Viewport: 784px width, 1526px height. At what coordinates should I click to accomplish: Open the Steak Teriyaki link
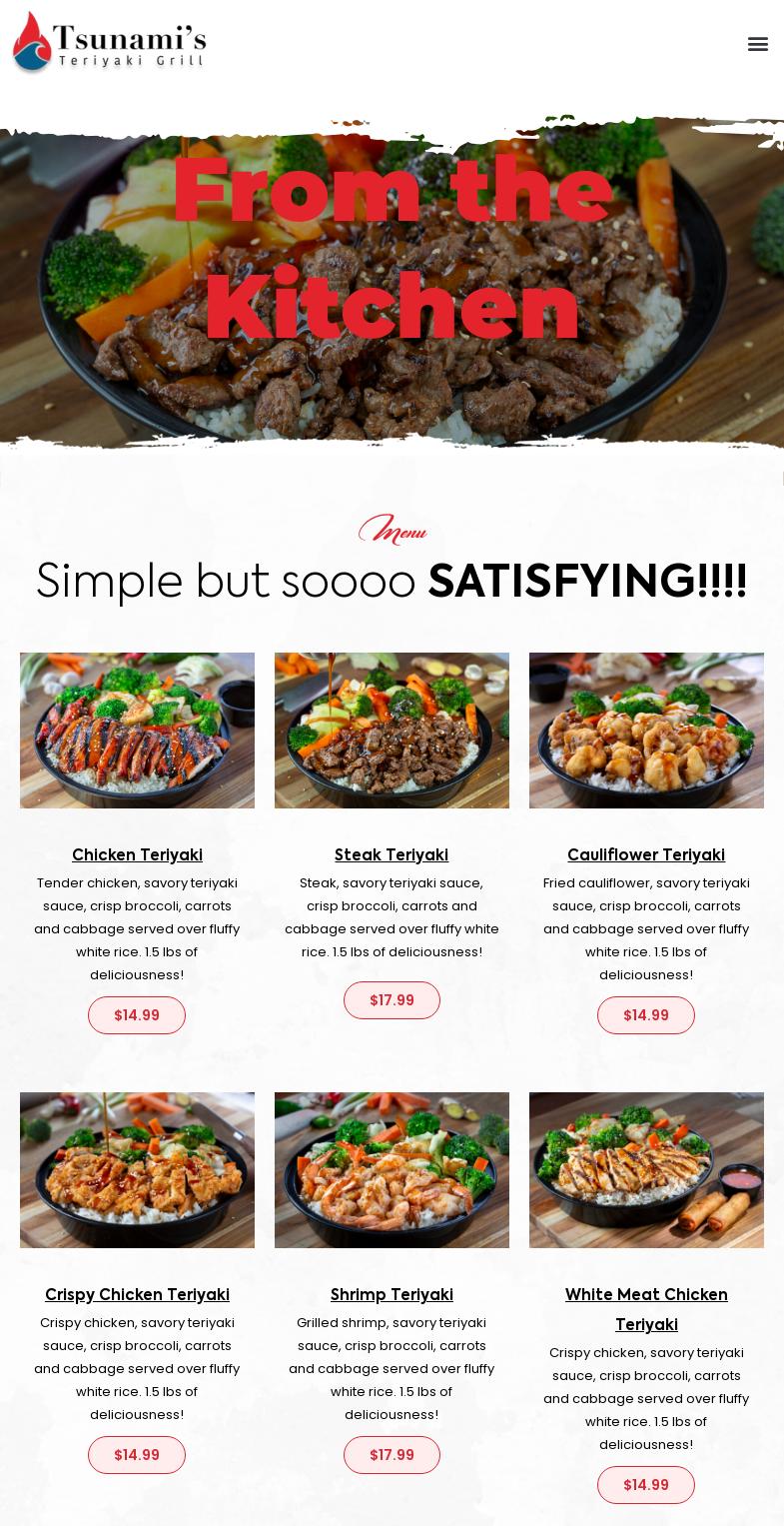(x=392, y=854)
